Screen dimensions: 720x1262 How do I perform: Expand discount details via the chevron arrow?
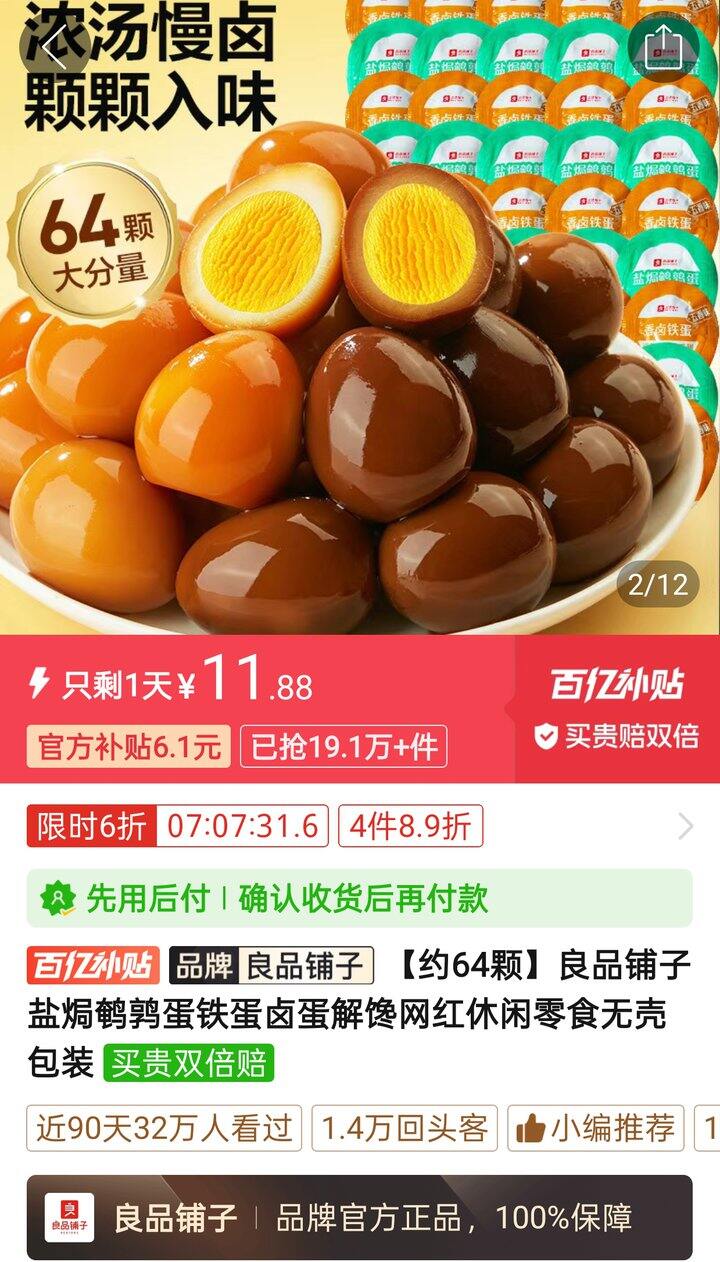pos(685,826)
